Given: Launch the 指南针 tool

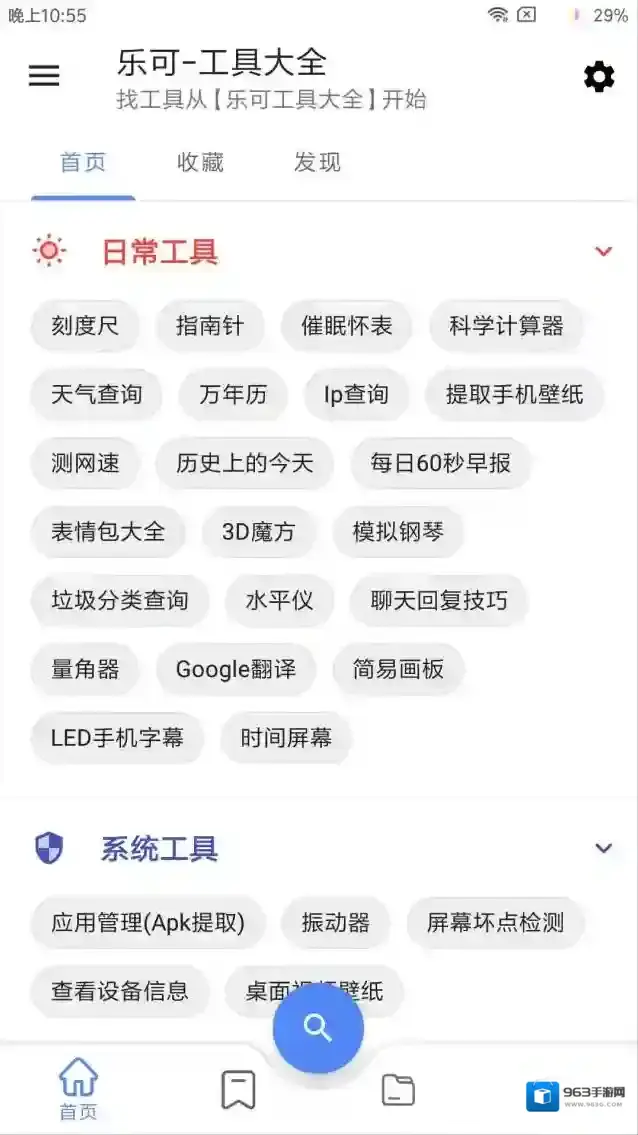Looking at the screenshot, I should (209, 326).
